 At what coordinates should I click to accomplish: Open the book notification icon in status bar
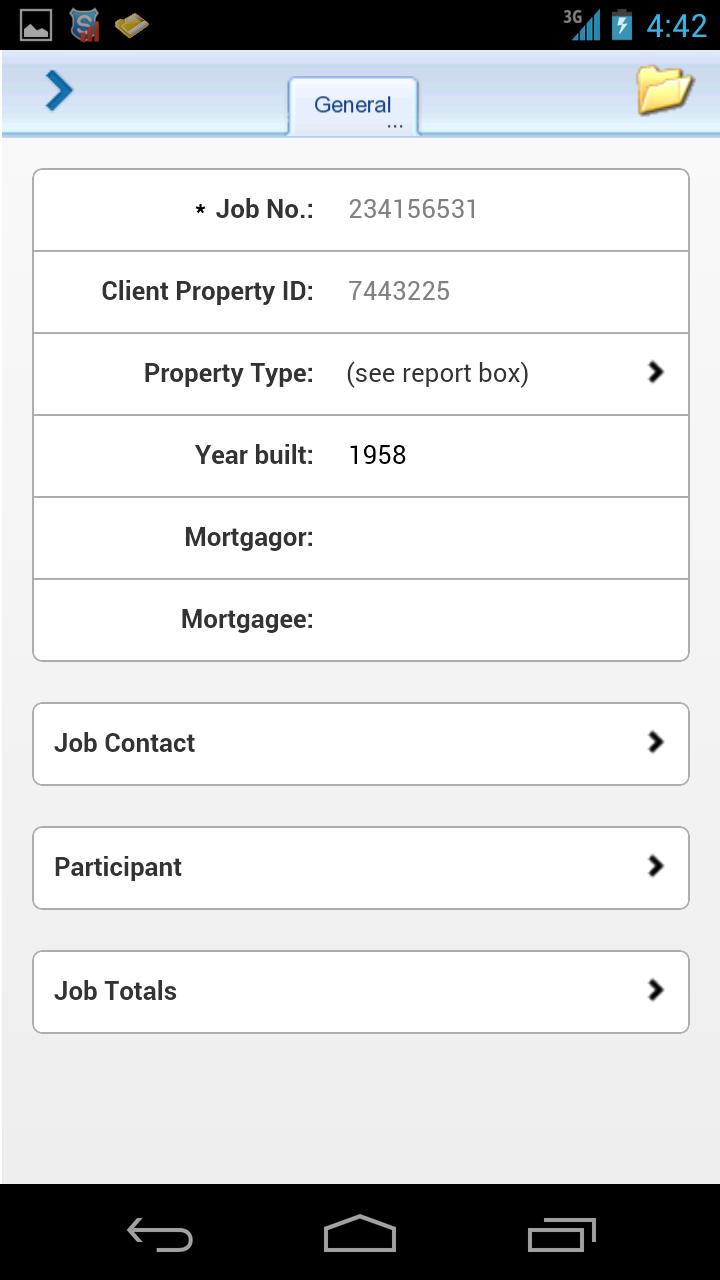coord(131,24)
